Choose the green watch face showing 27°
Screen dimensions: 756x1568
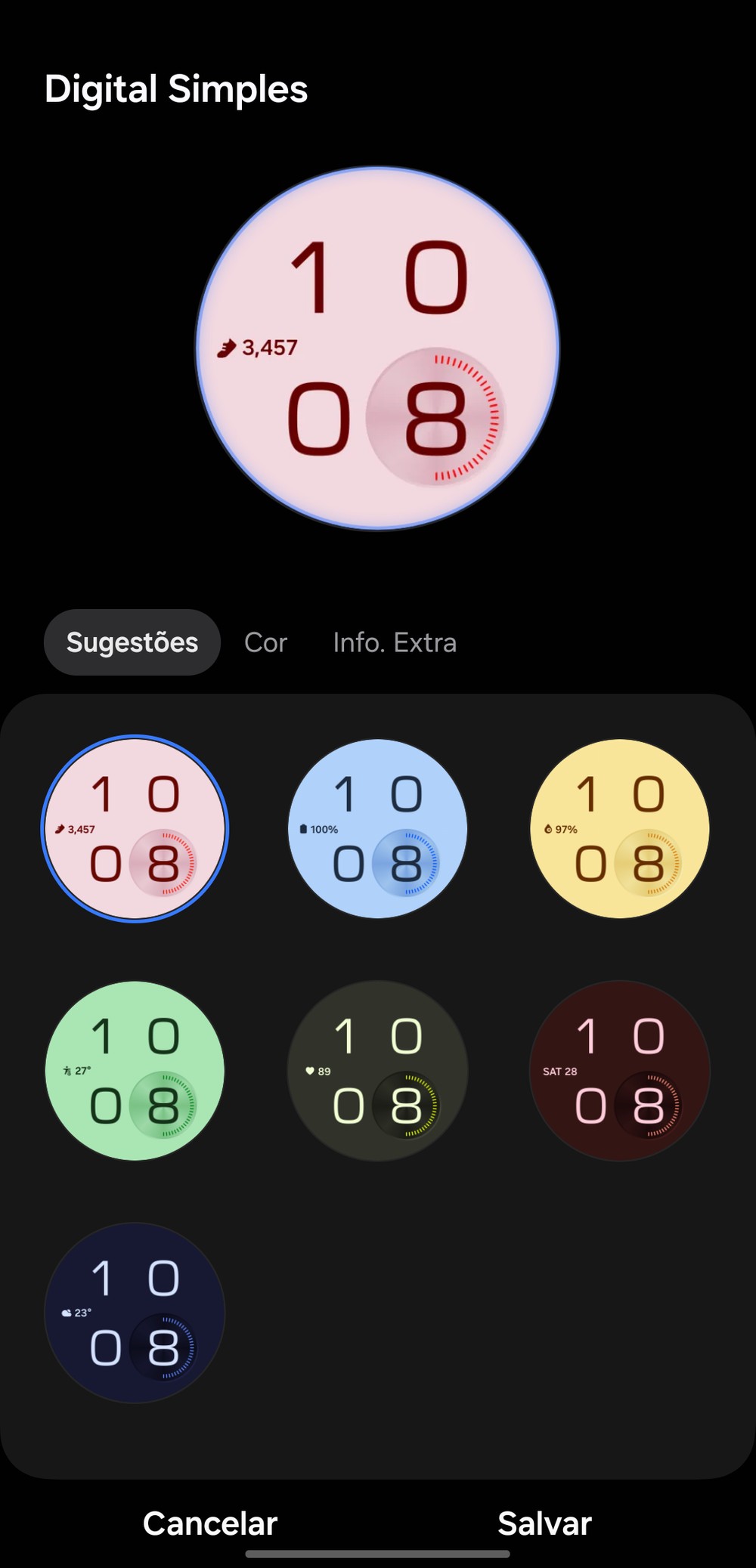tap(135, 1071)
